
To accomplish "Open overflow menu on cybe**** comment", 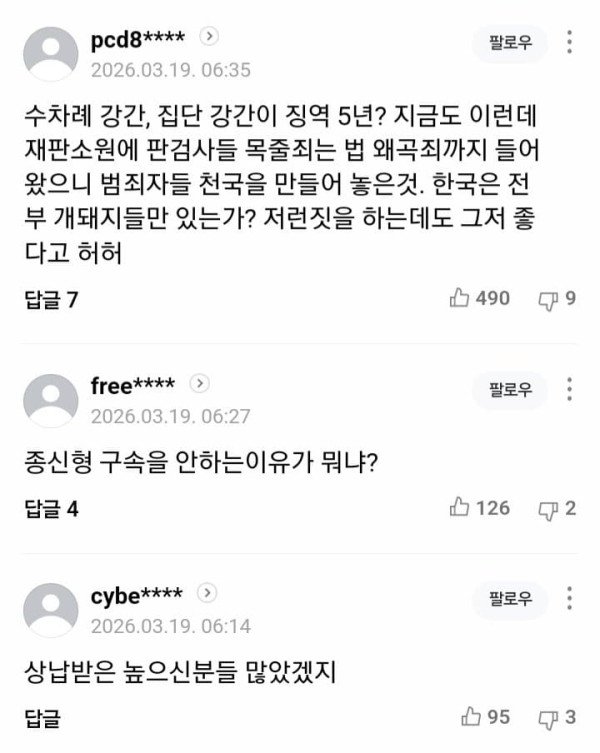I will (570, 599).
